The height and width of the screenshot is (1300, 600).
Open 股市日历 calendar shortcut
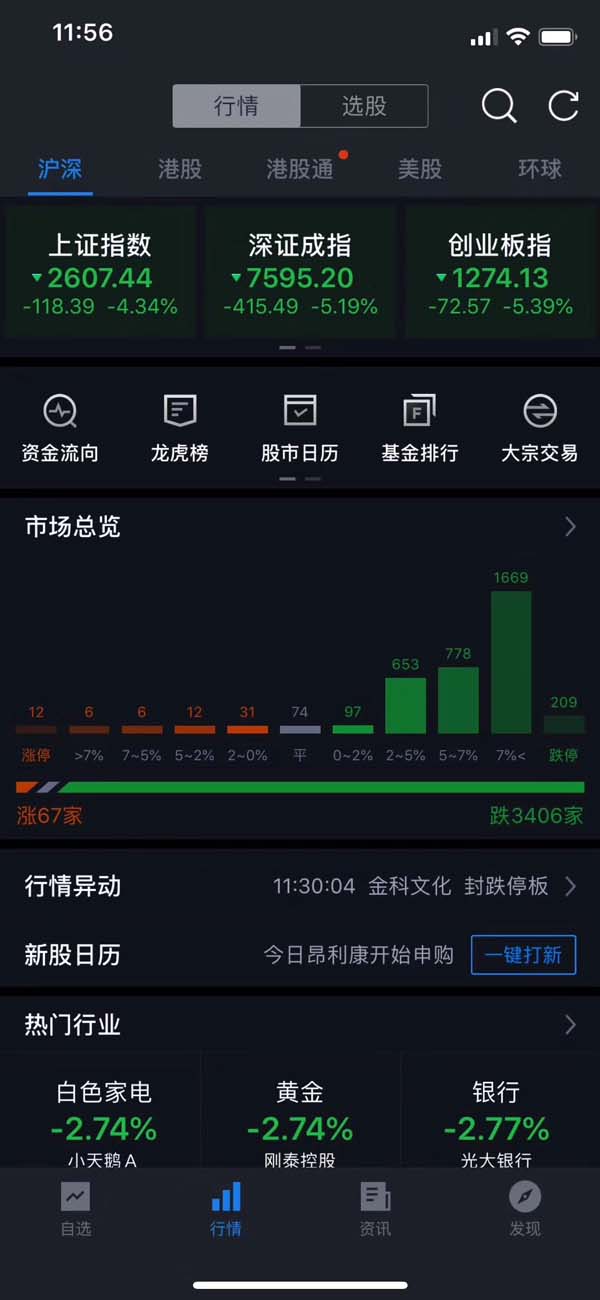click(x=300, y=428)
